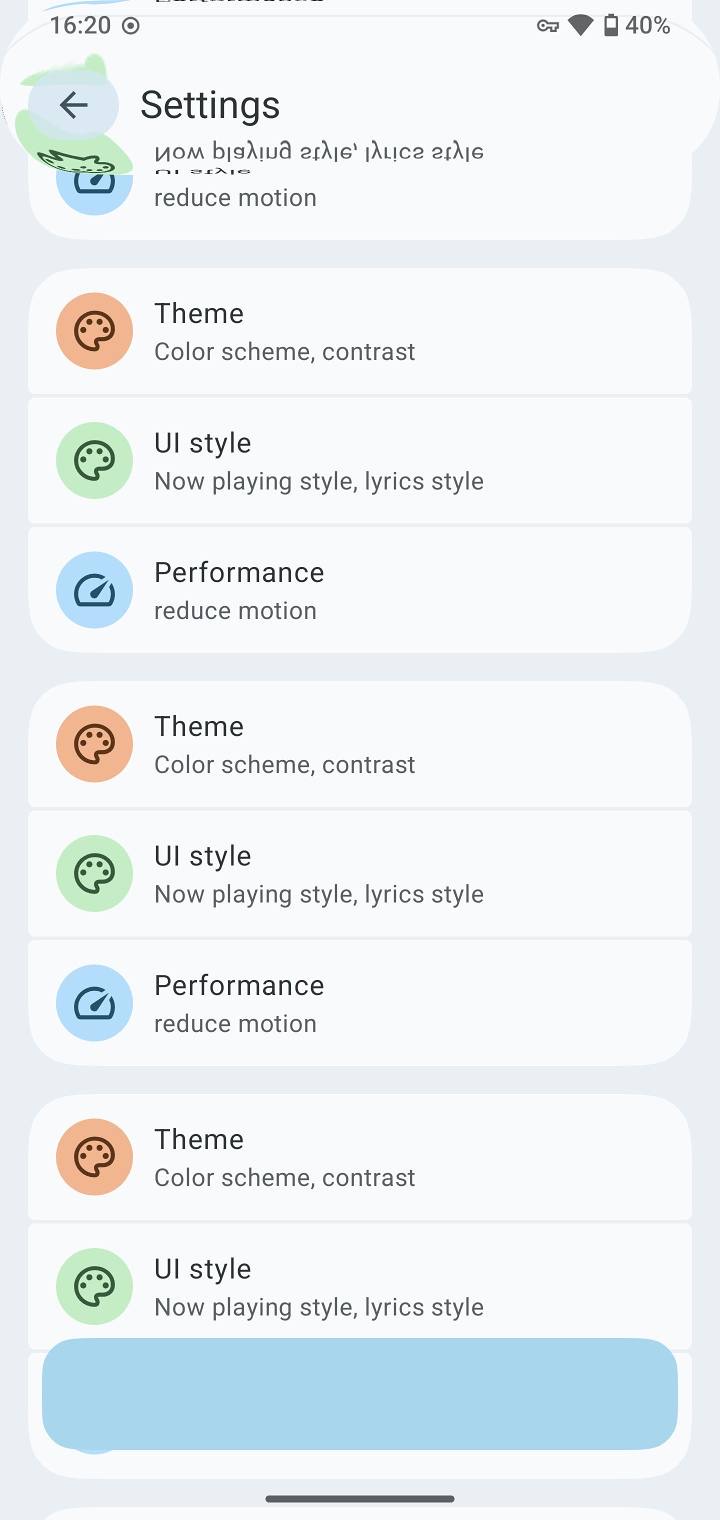Go back from Settings using the back arrow
Viewport: 720px width, 1520px height.
coord(73,105)
